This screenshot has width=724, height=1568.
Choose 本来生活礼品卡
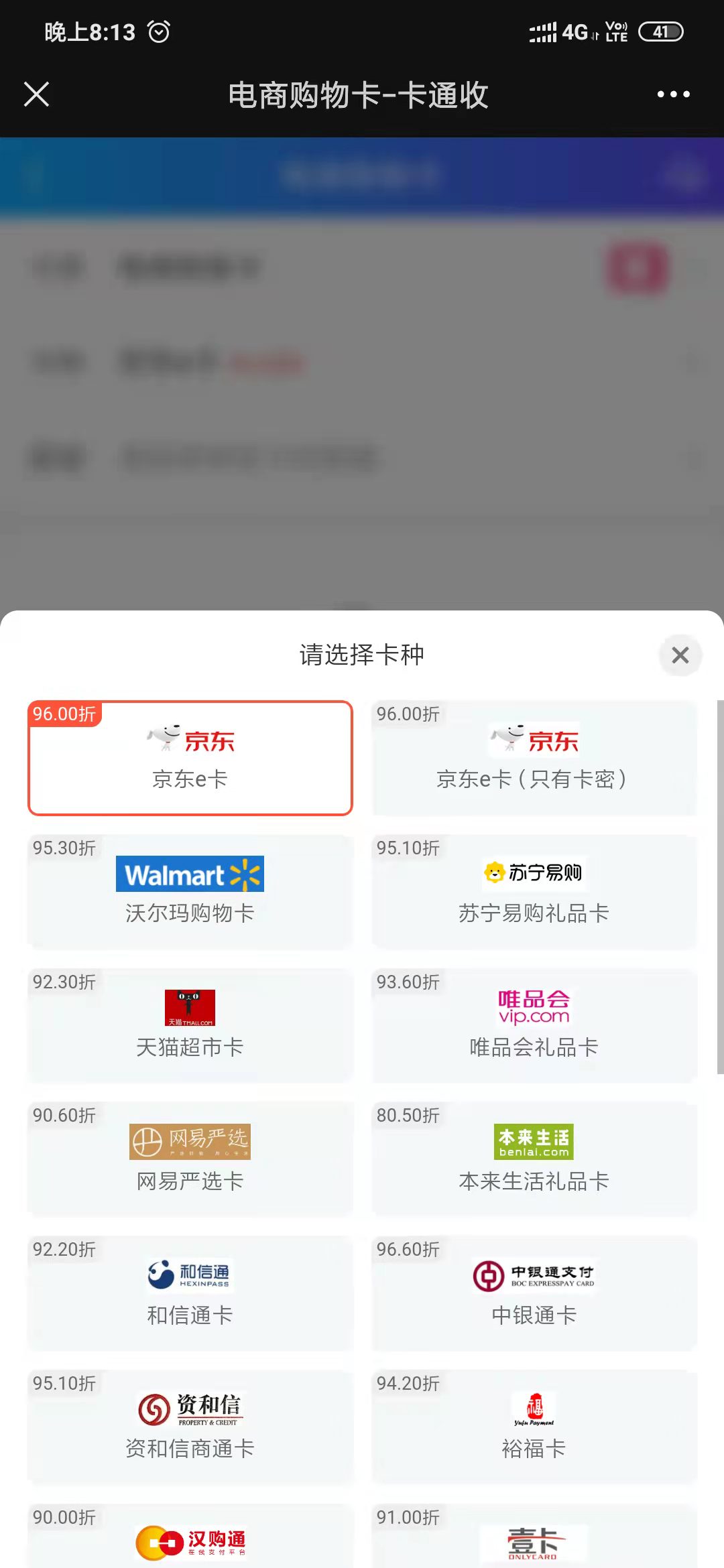[x=534, y=1159]
